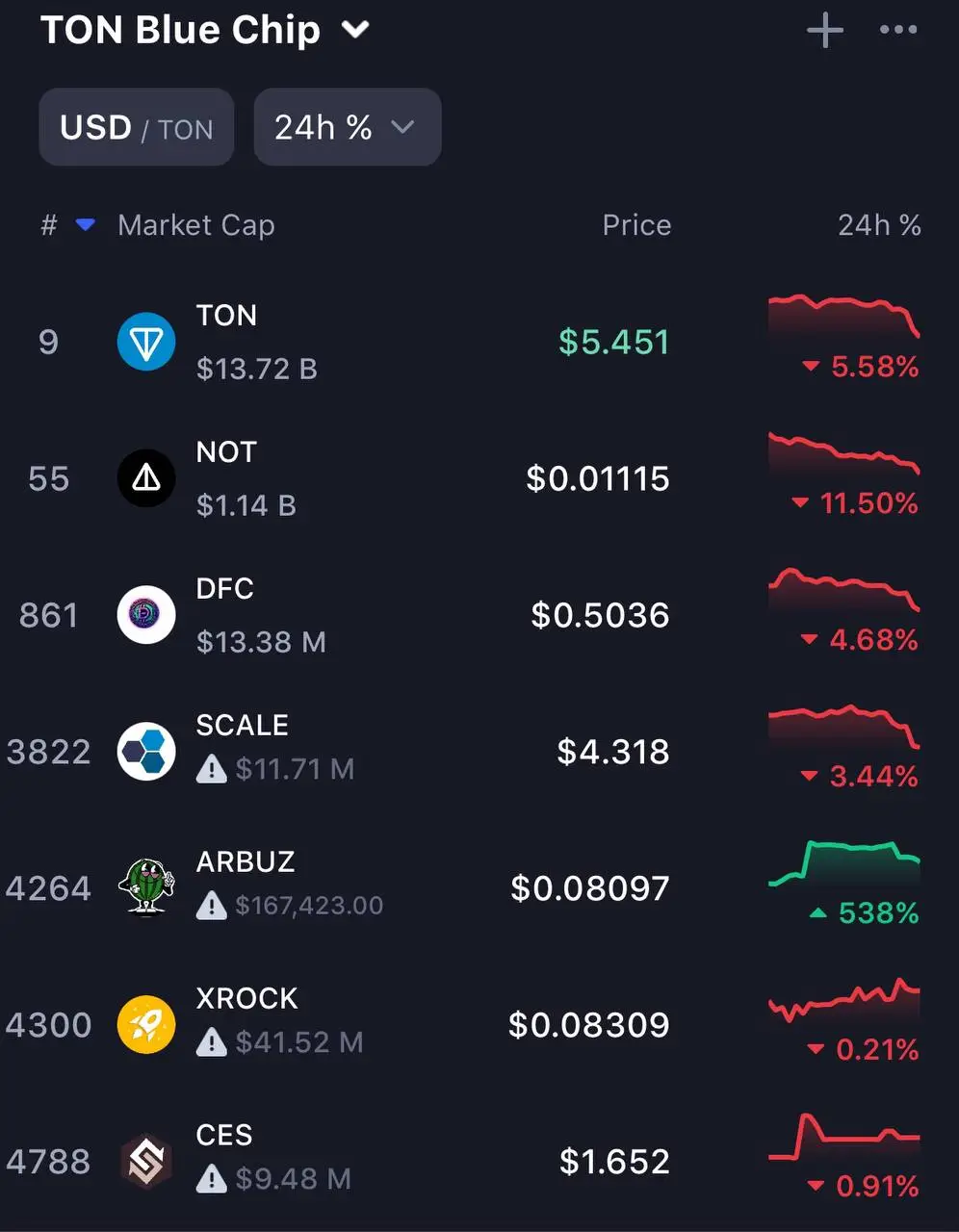
Task: Sort by the Market Cap column
Action: tap(195, 225)
